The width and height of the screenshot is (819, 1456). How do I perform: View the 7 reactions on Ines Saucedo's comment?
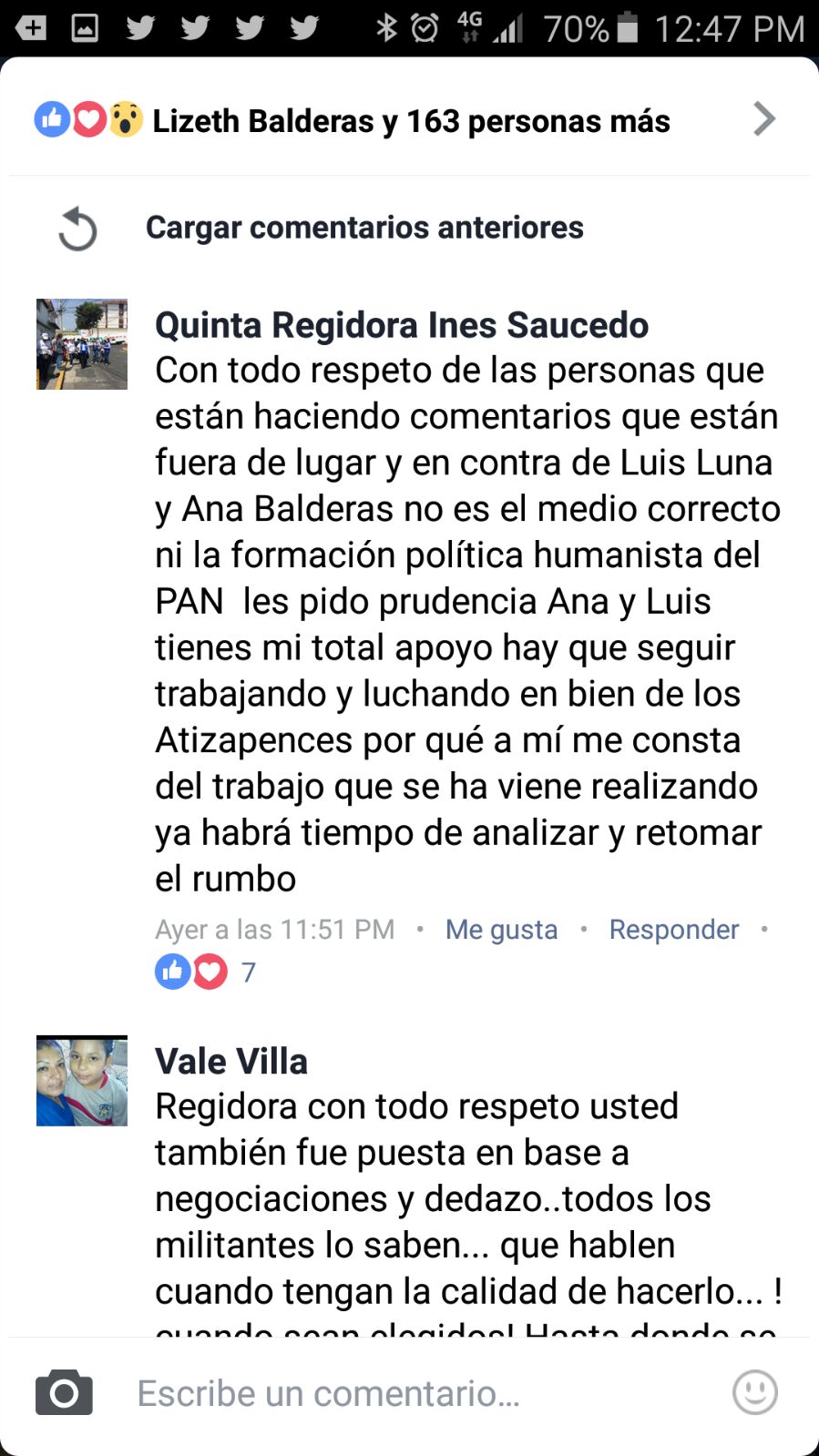(206, 972)
